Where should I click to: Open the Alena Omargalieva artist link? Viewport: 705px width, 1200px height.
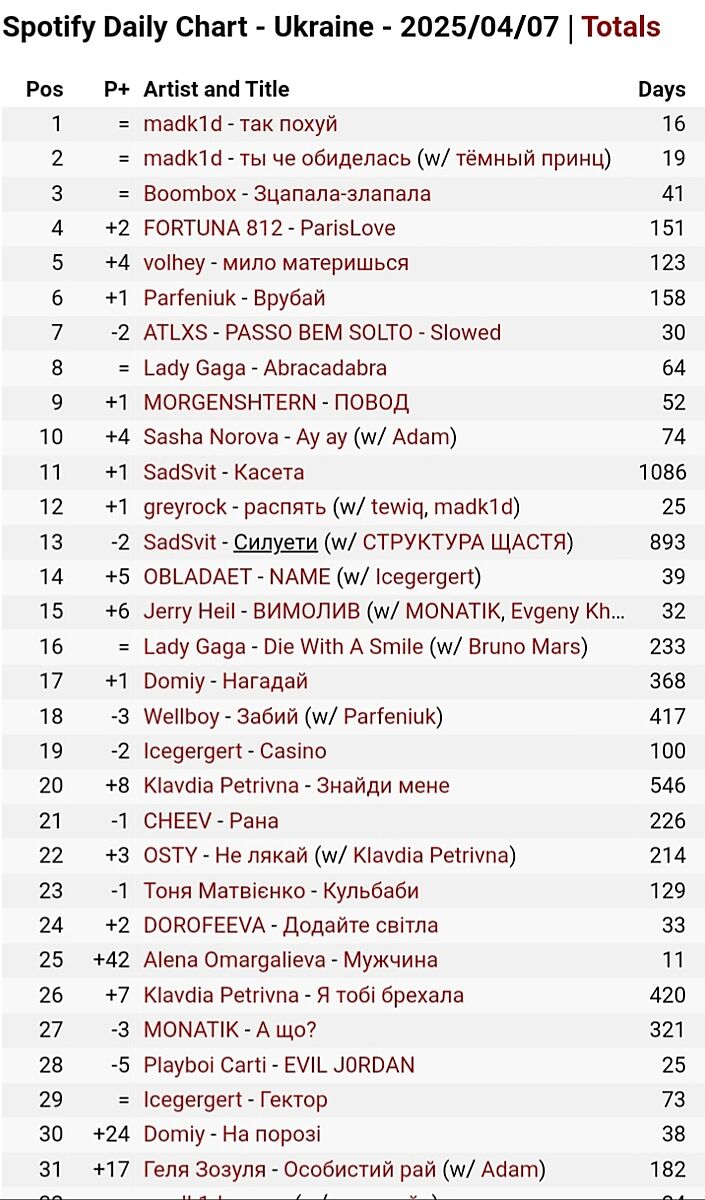(x=235, y=960)
